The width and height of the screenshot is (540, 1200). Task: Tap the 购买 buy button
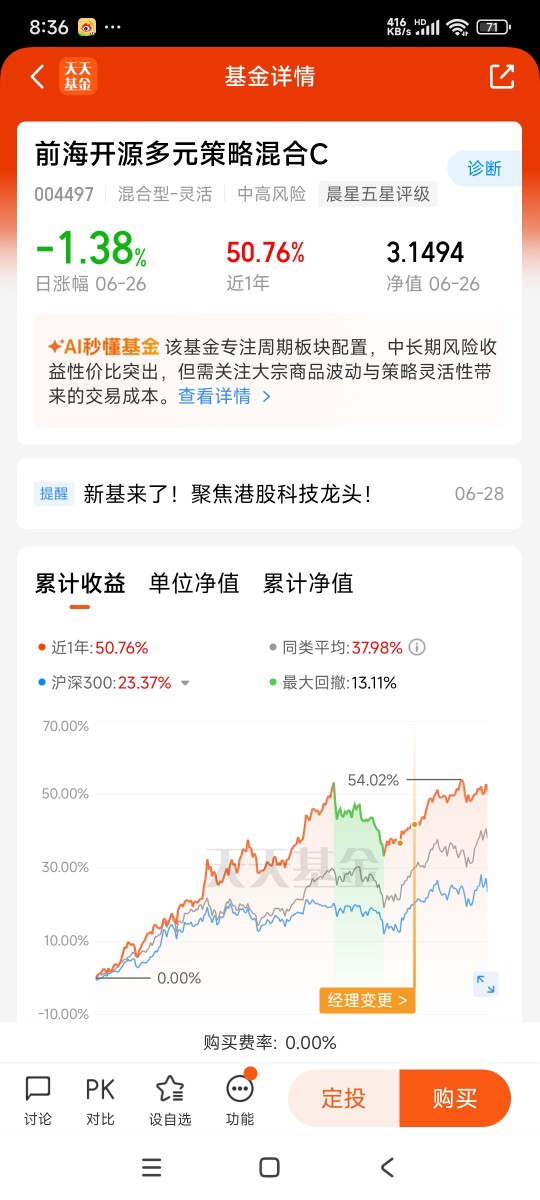[x=456, y=1098]
